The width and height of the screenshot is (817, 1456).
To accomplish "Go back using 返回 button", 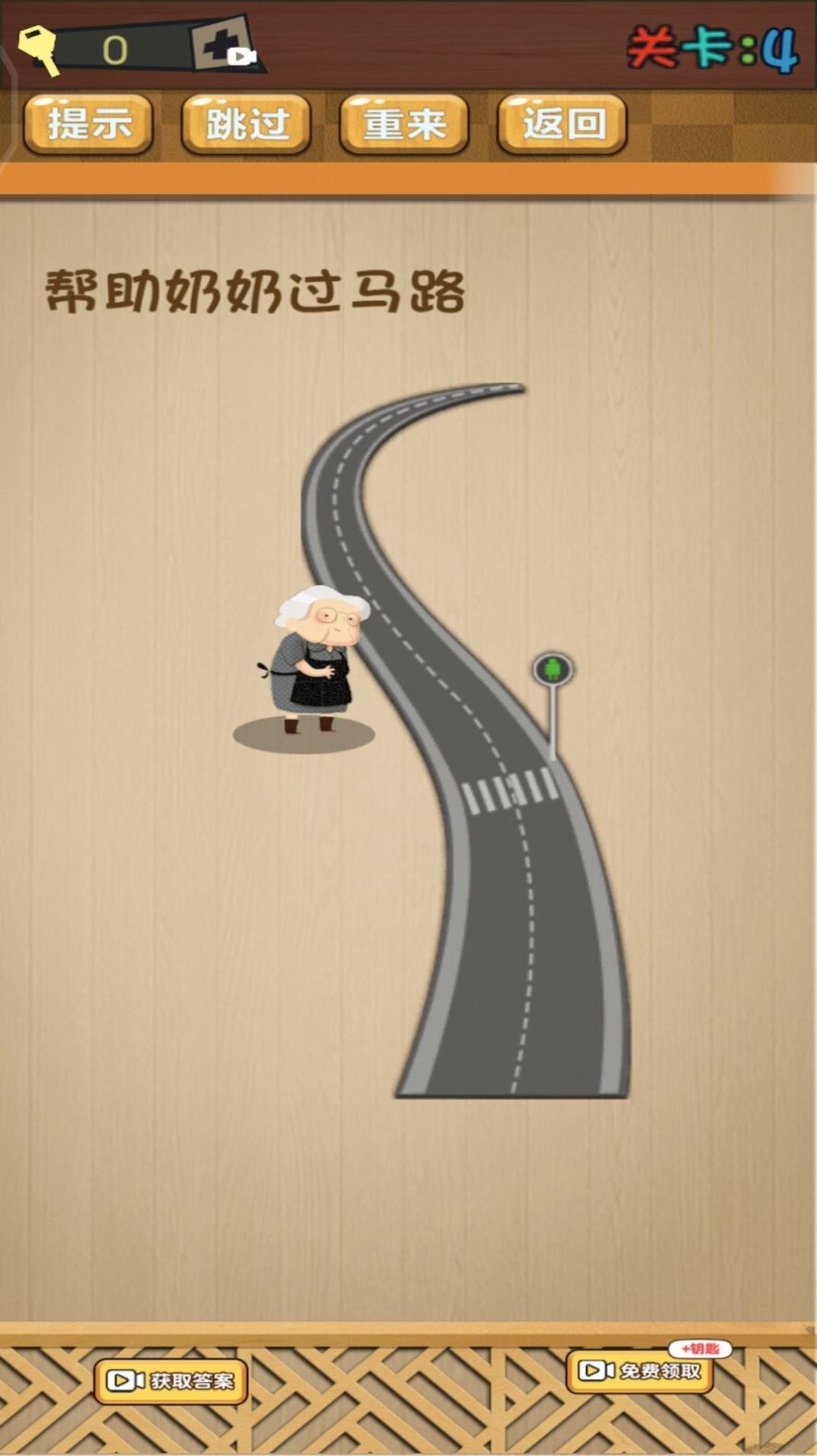I will point(562,124).
